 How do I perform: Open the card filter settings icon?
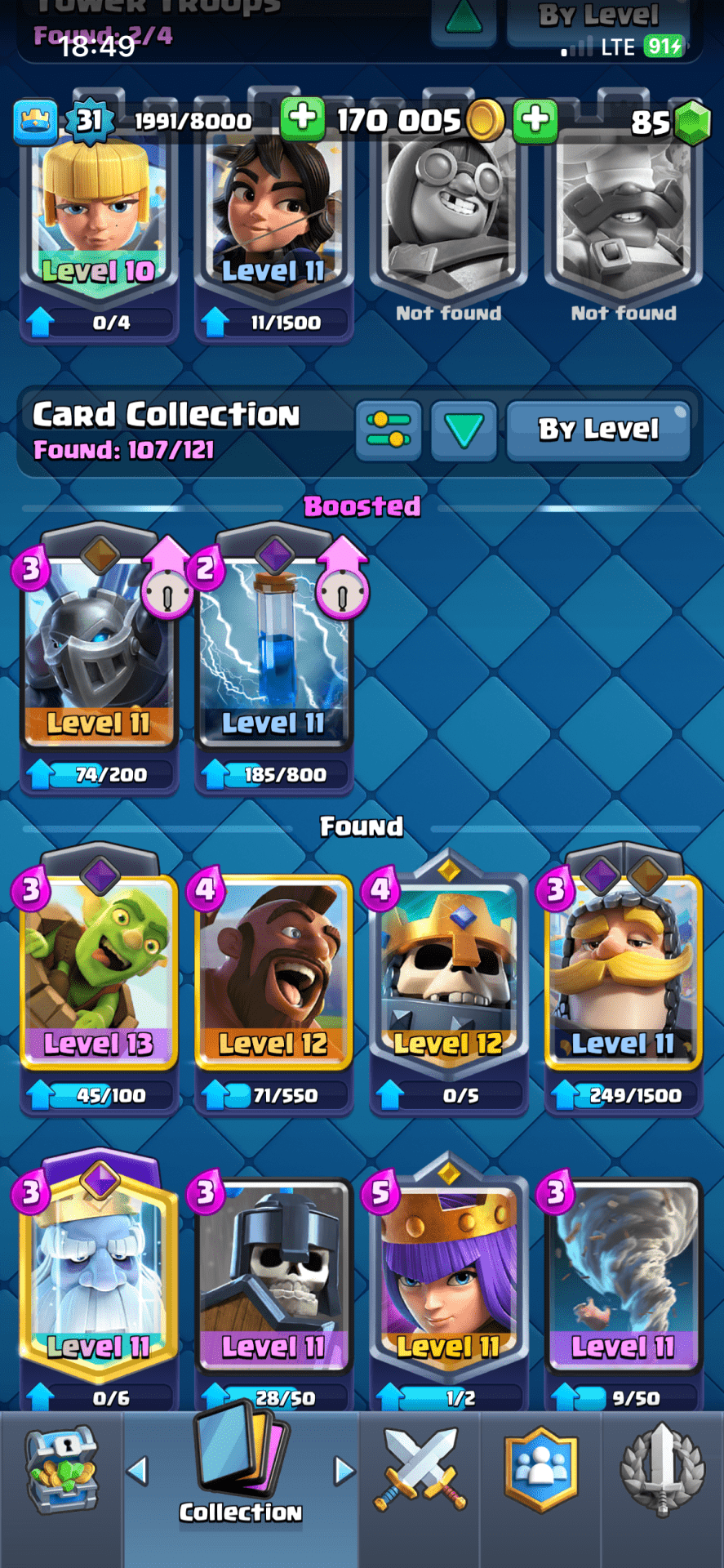point(389,430)
